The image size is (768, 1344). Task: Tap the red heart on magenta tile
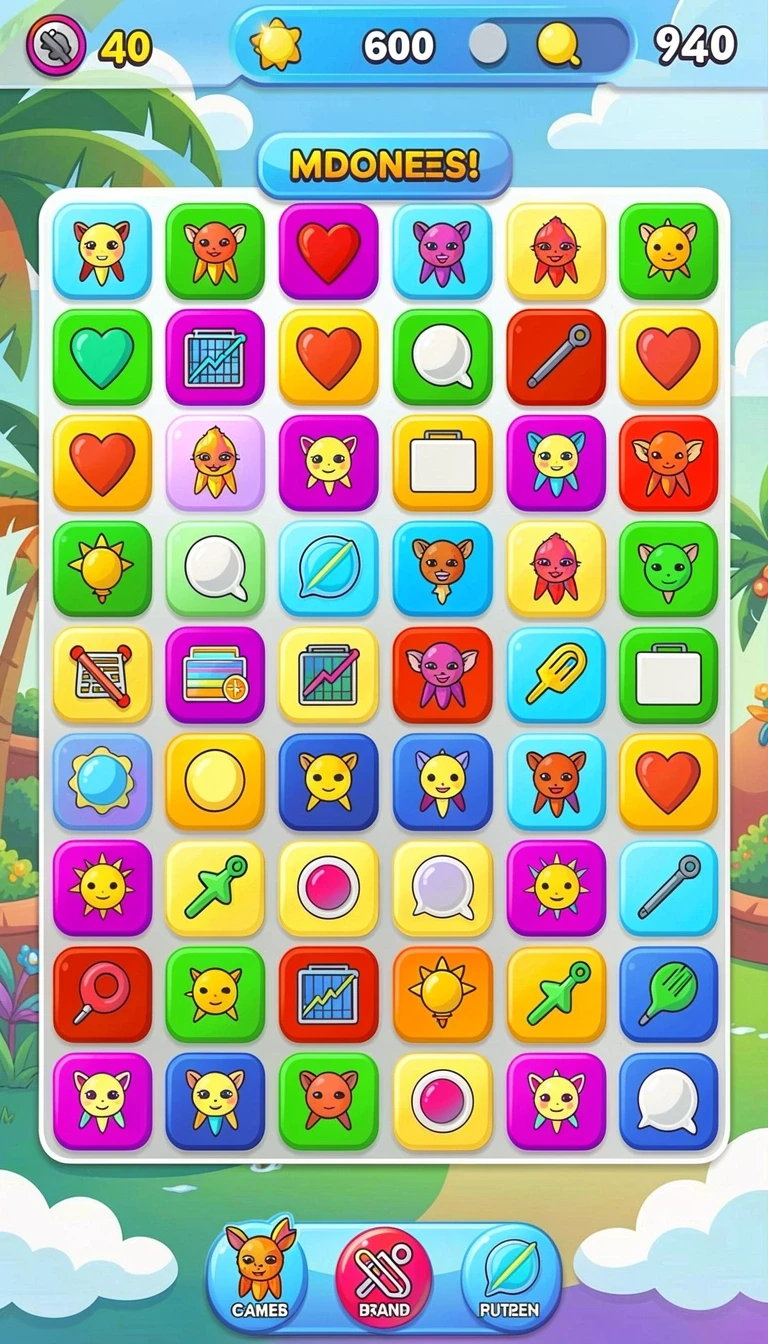pos(329,251)
